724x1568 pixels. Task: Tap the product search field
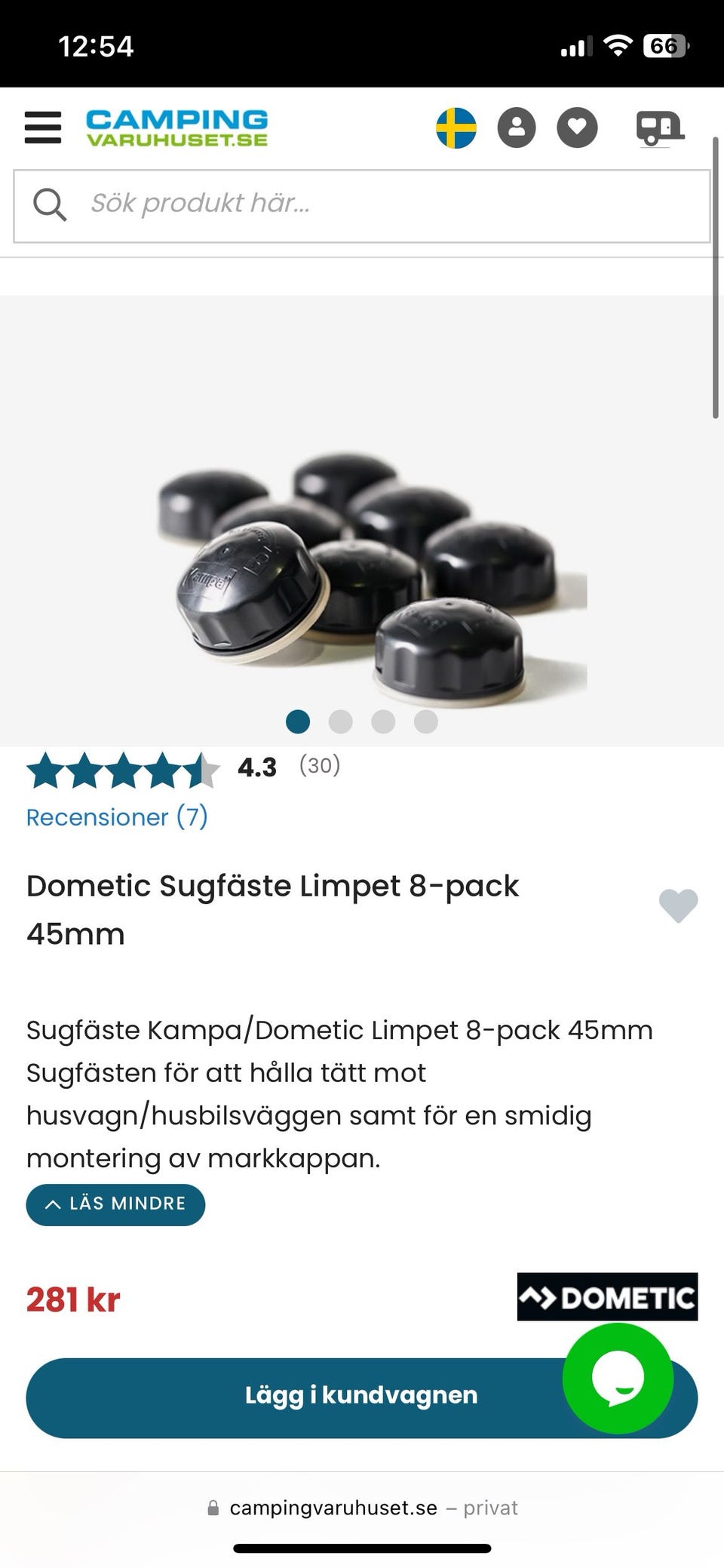362,205
